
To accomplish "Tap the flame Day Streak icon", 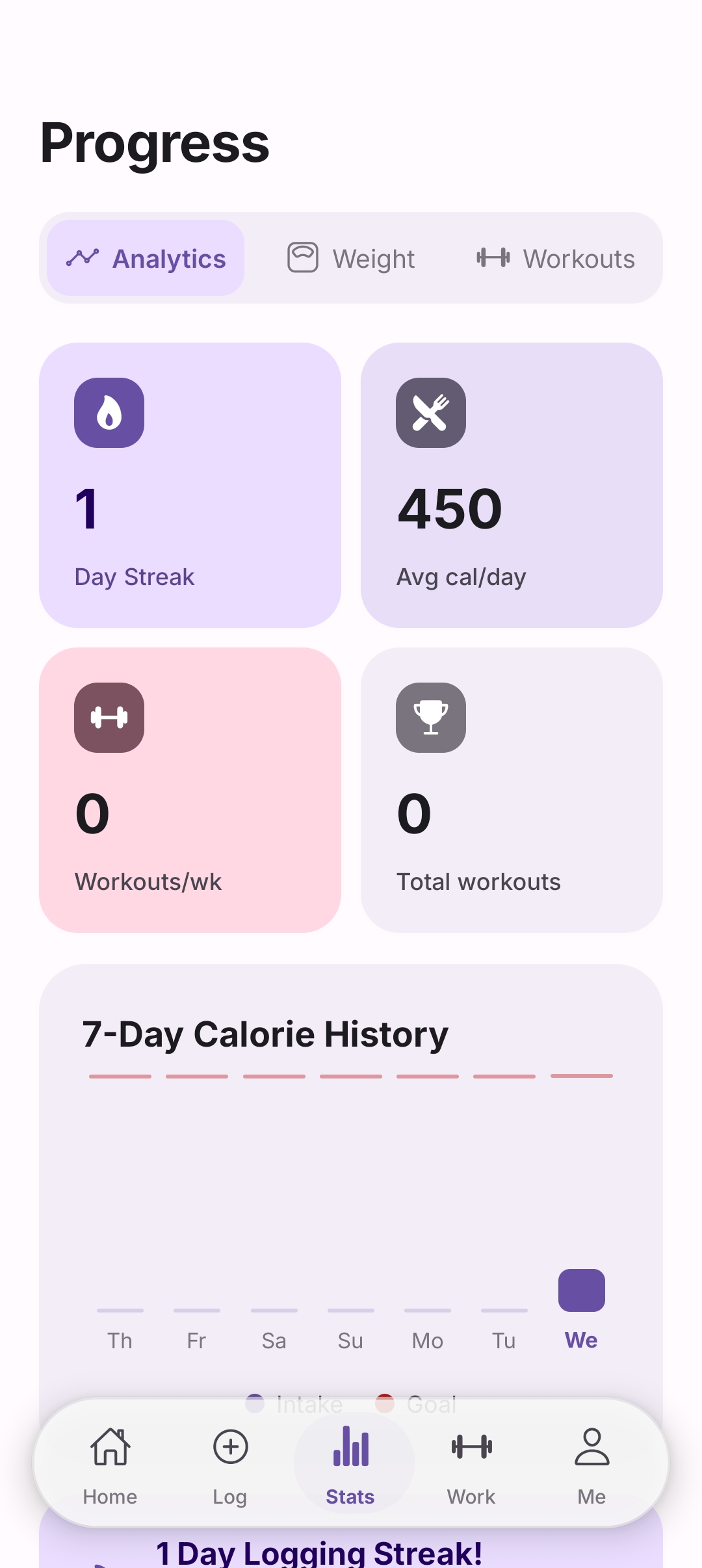I will click(109, 414).
